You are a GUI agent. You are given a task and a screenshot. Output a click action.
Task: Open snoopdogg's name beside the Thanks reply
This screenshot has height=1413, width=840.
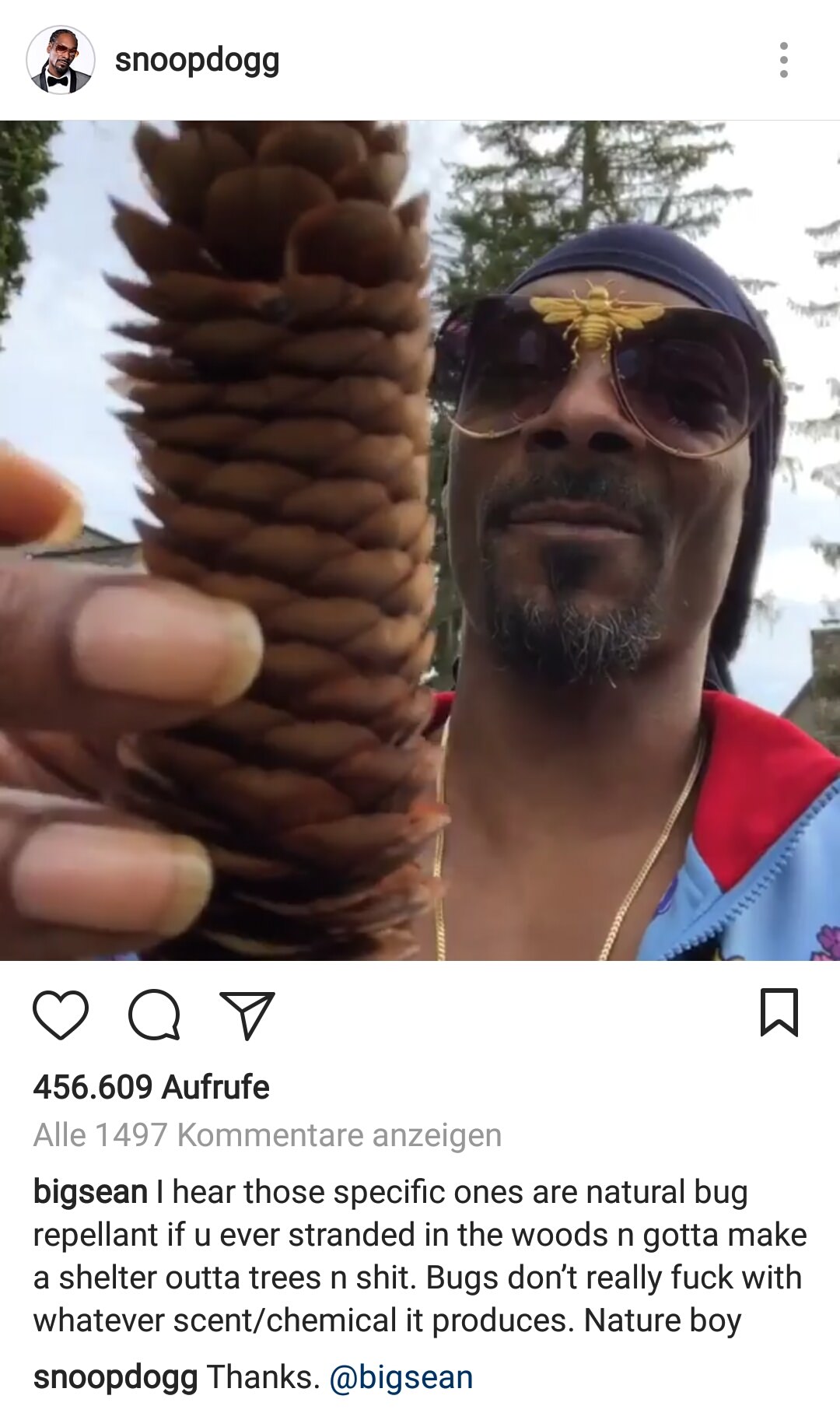click(115, 1377)
